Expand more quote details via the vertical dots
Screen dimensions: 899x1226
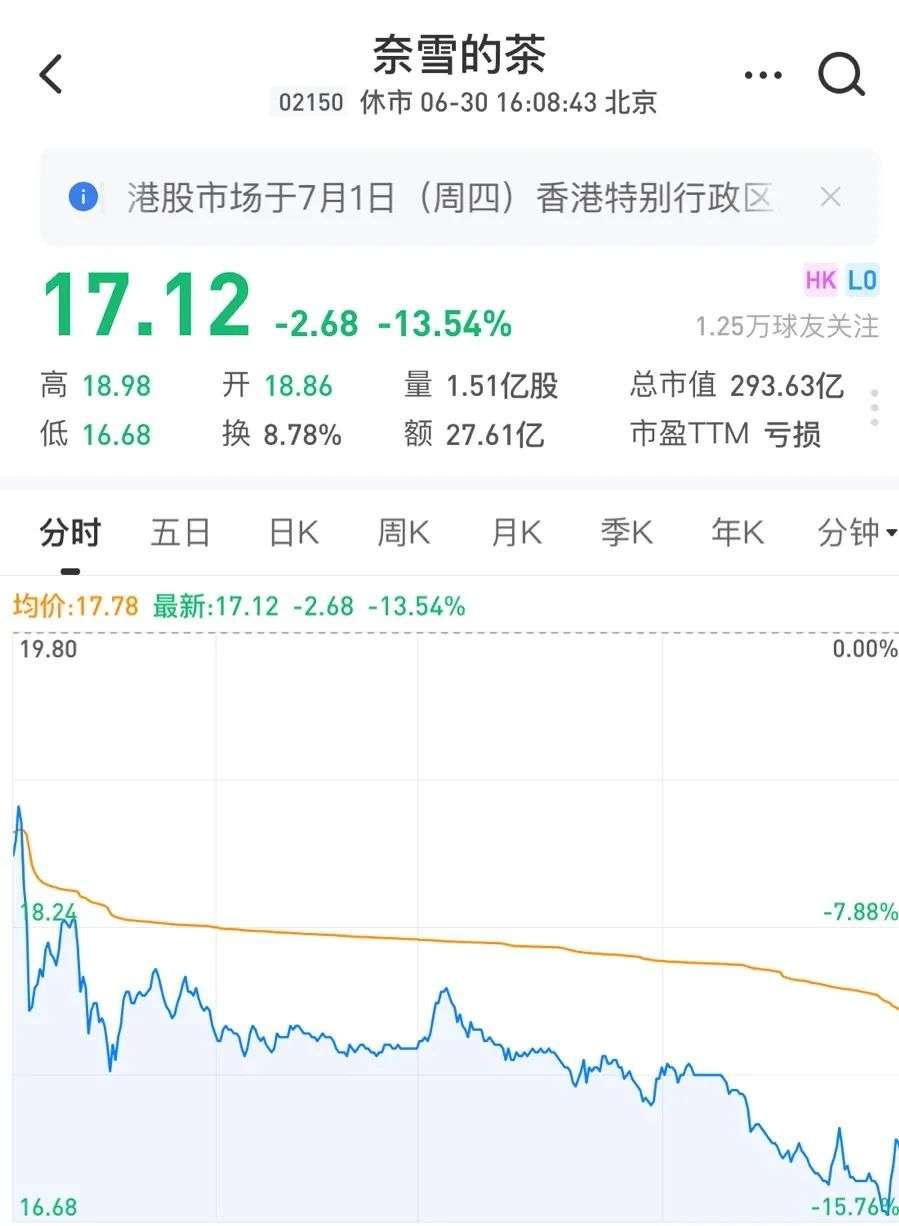(x=874, y=409)
